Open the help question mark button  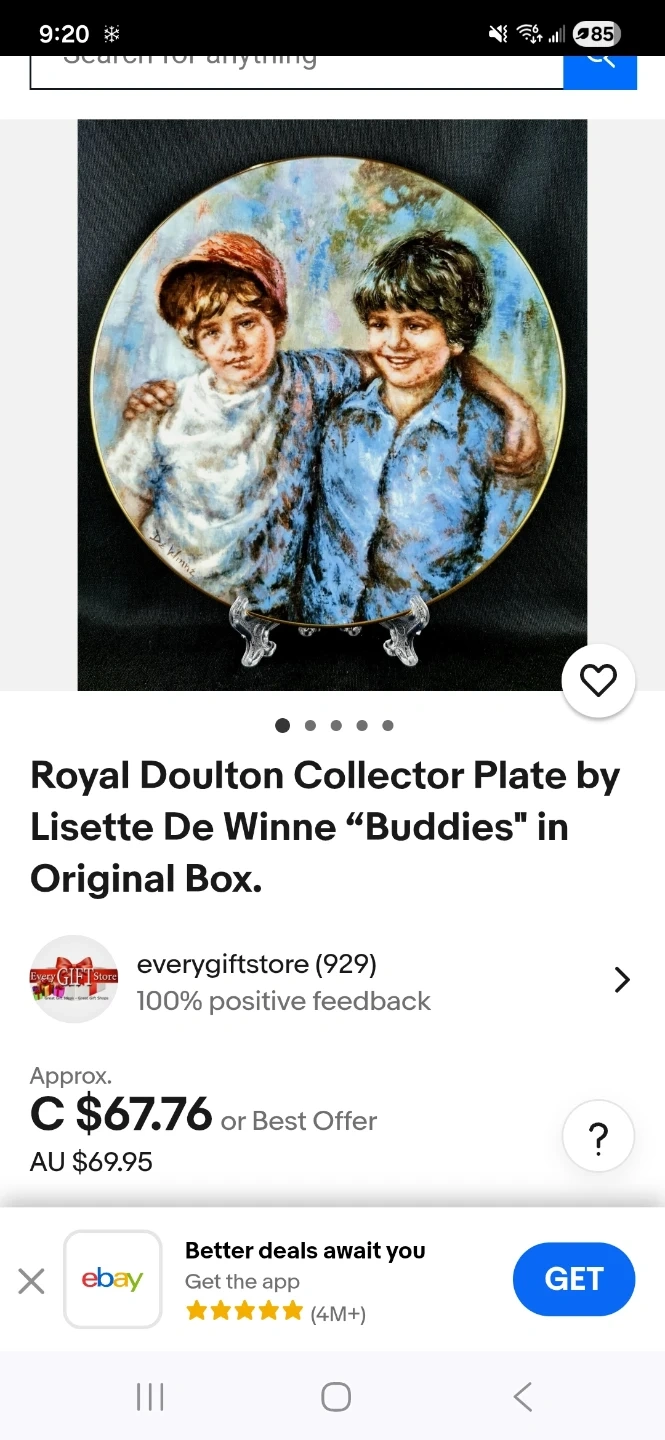click(x=598, y=1137)
